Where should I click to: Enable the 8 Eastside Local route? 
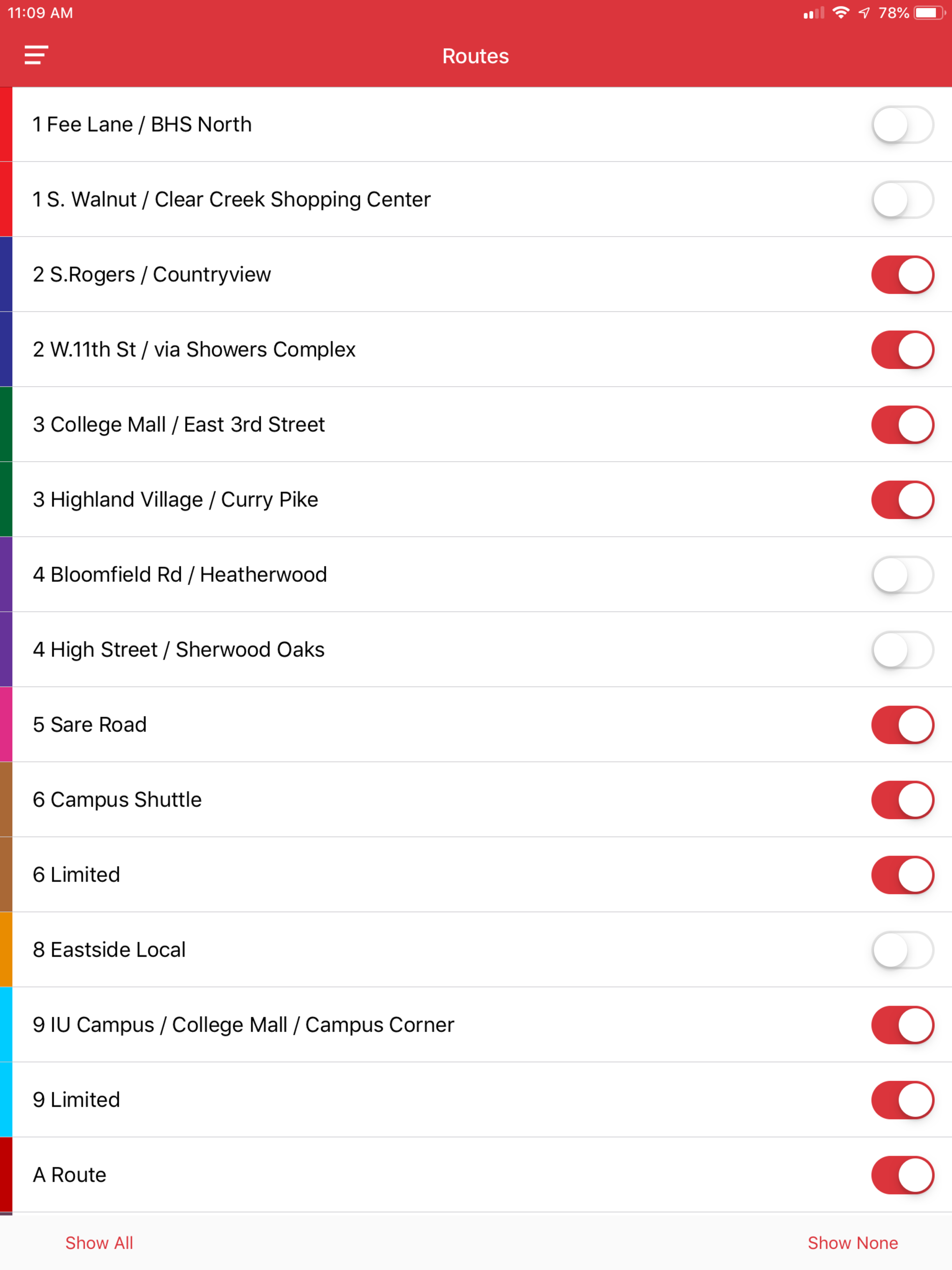tap(903, 950)
